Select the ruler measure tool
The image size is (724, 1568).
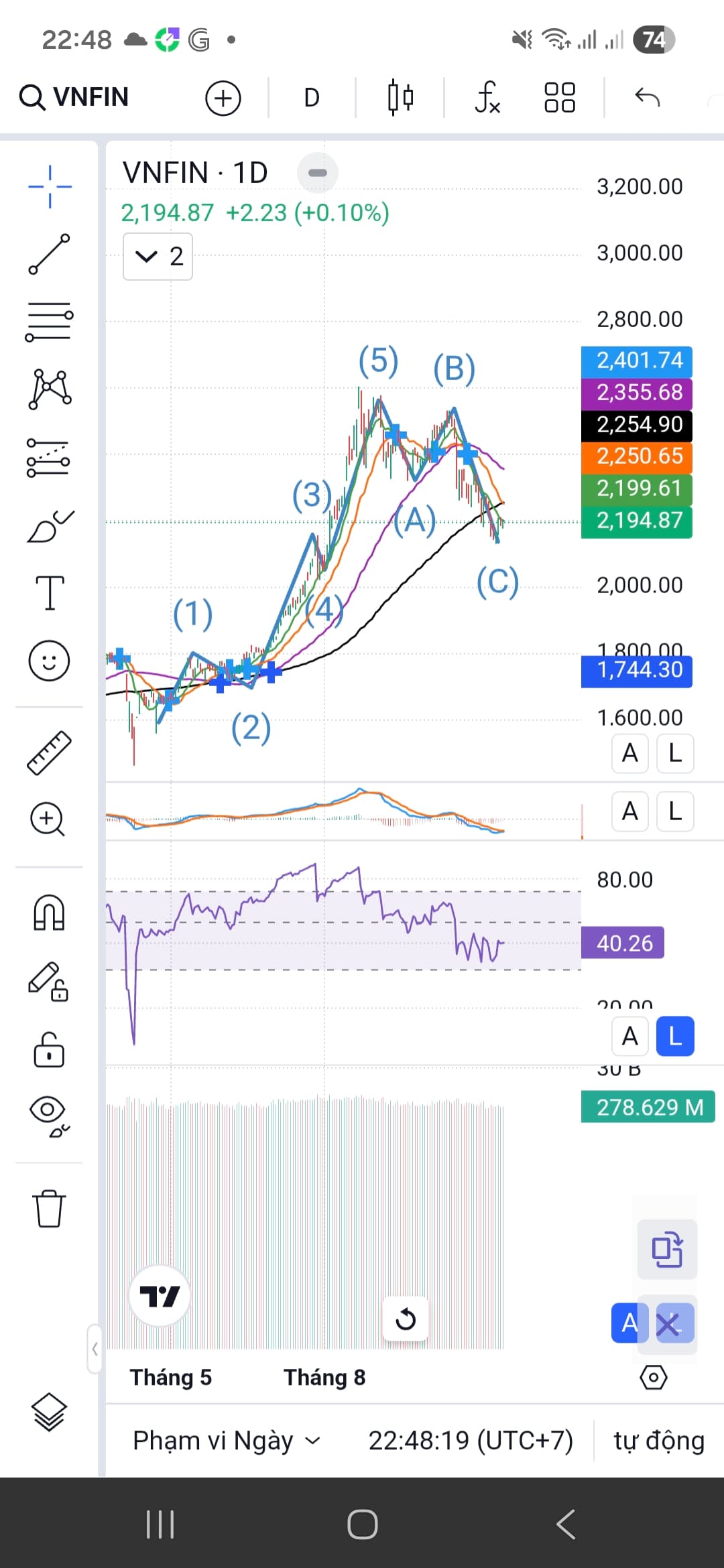tap(50, 753)
